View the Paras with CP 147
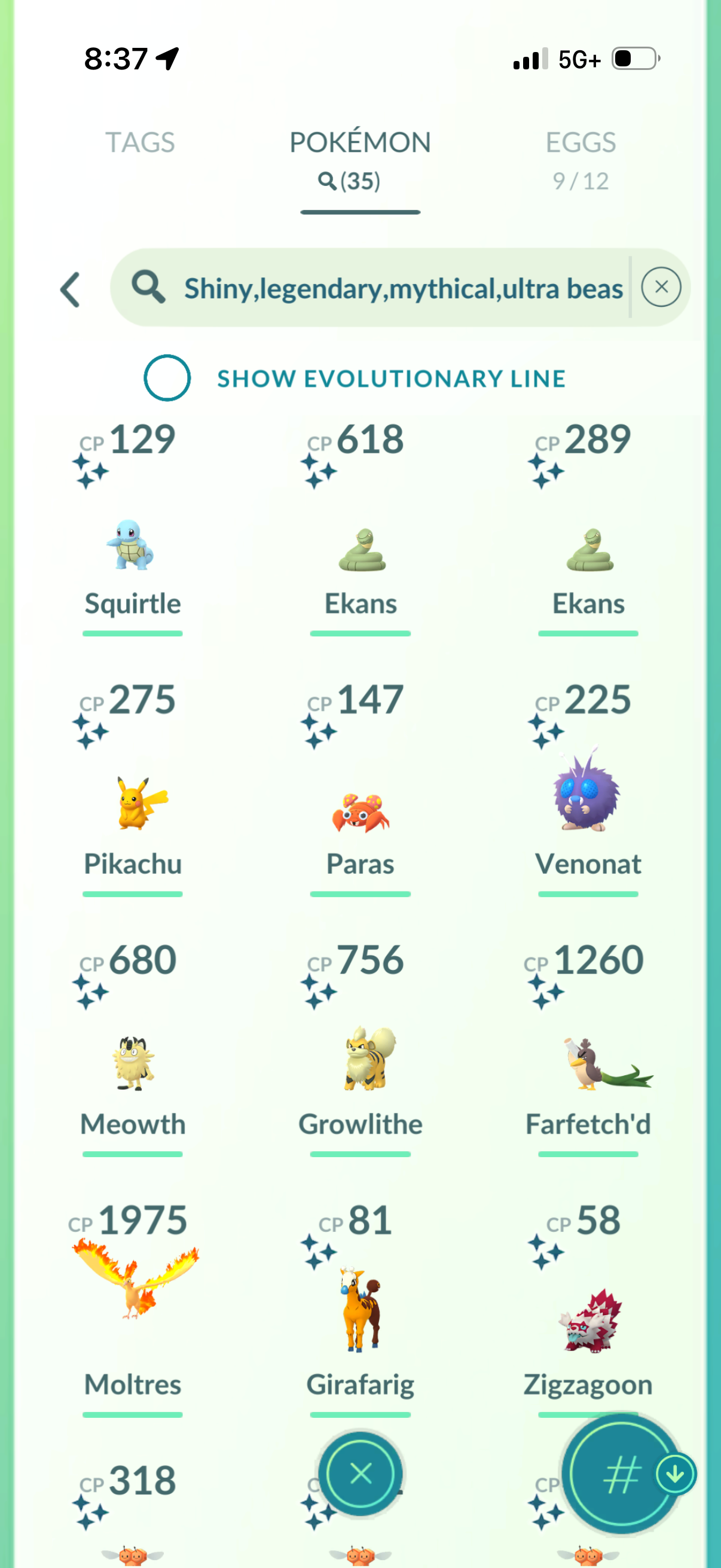The width and height of the screenshot is (721, 1568). coord(360,810)
